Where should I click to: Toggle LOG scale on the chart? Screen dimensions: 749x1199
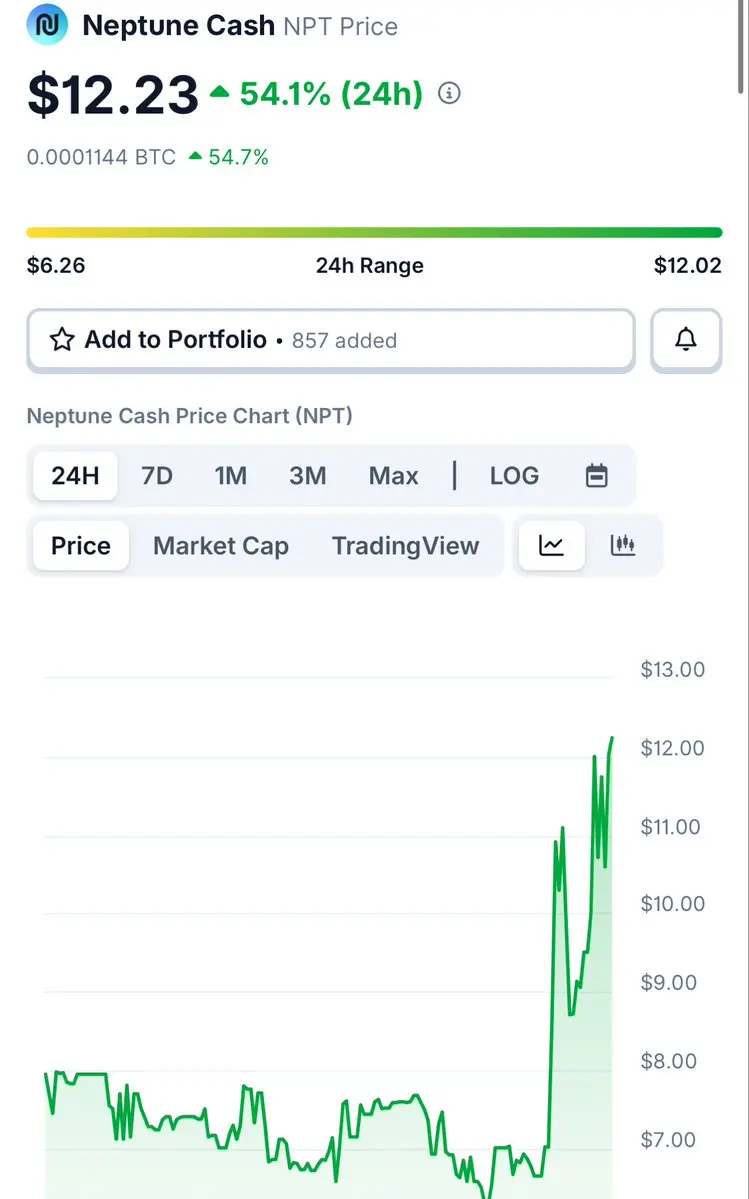[x=514, y=475]
